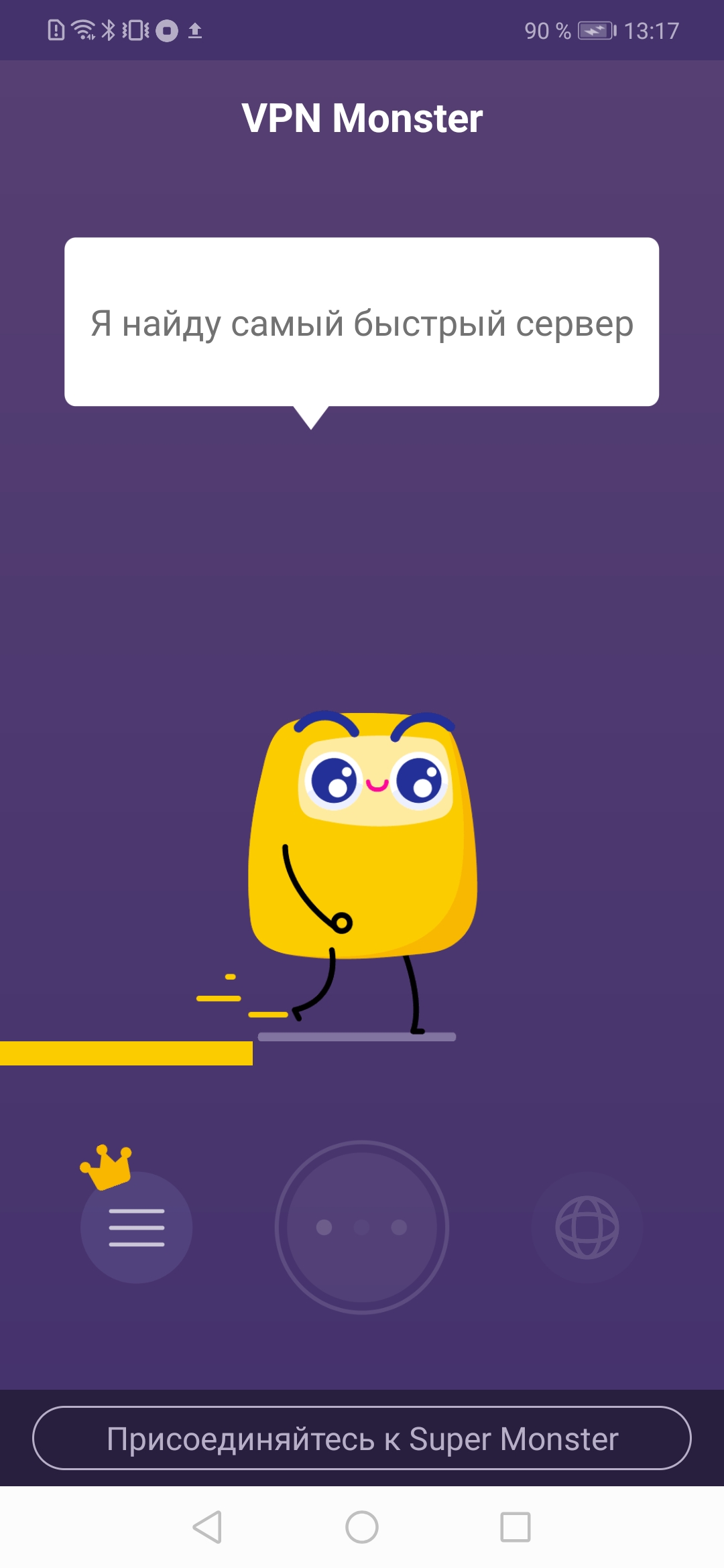
Task: Go back using the system back button
Action: click(208, 1527)
